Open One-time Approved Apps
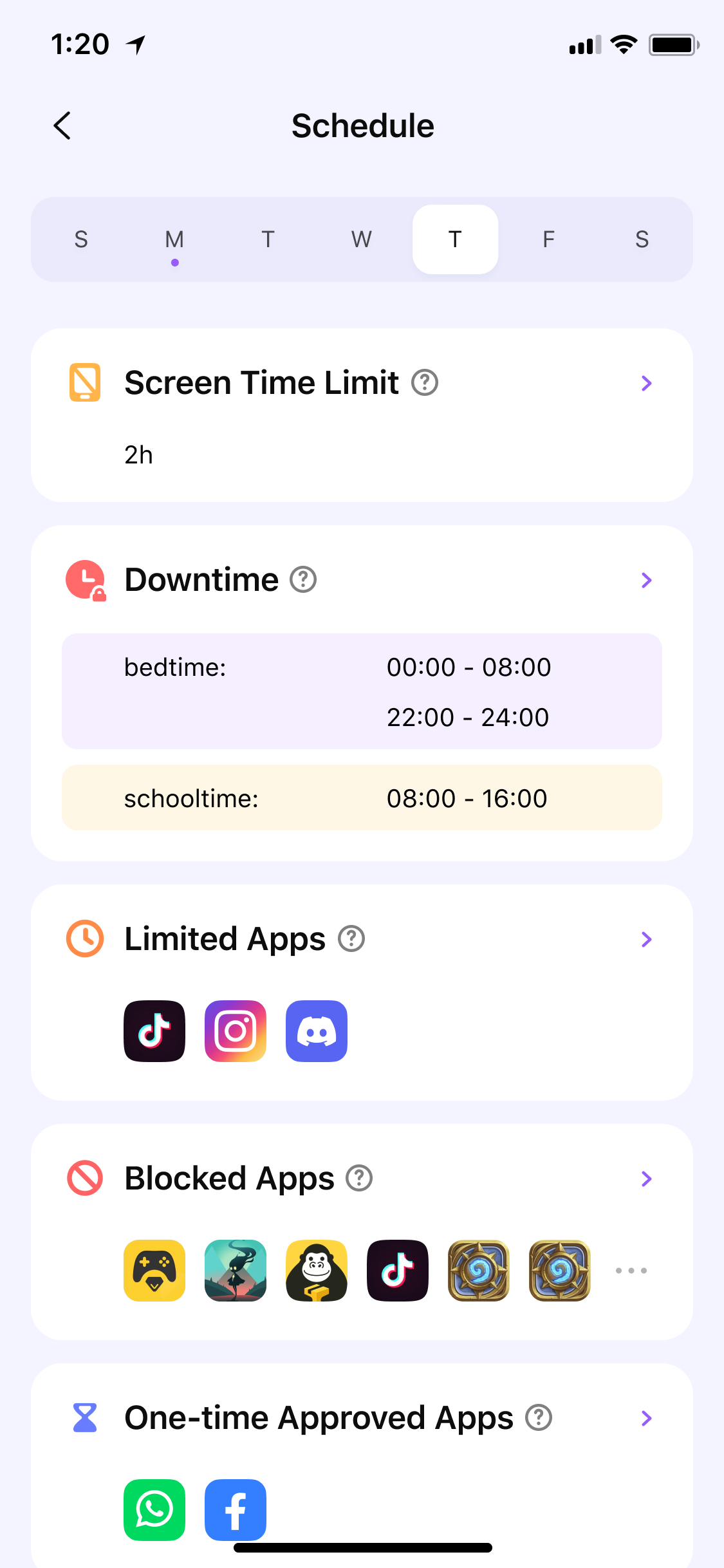 coord(647,1419)
